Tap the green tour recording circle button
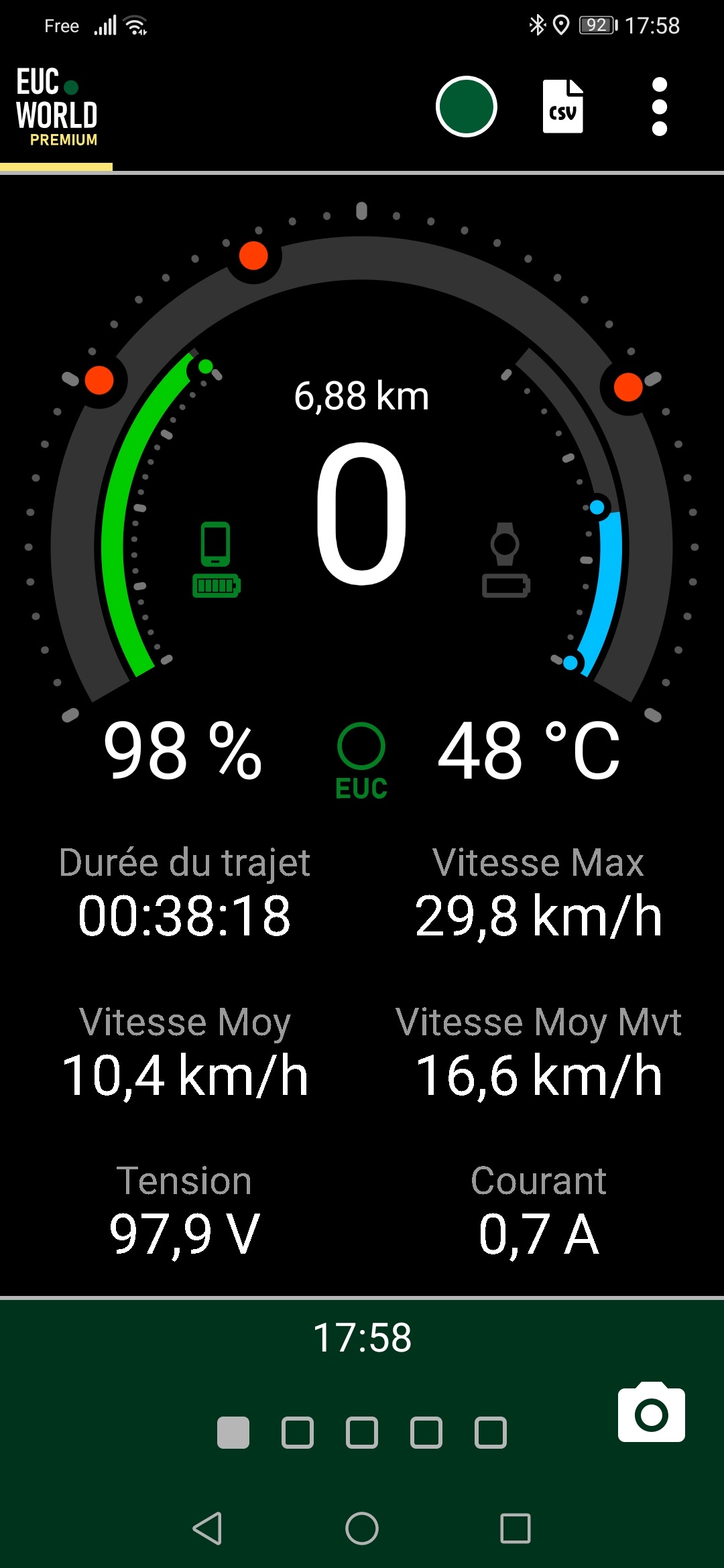 [x=466, y=107]
